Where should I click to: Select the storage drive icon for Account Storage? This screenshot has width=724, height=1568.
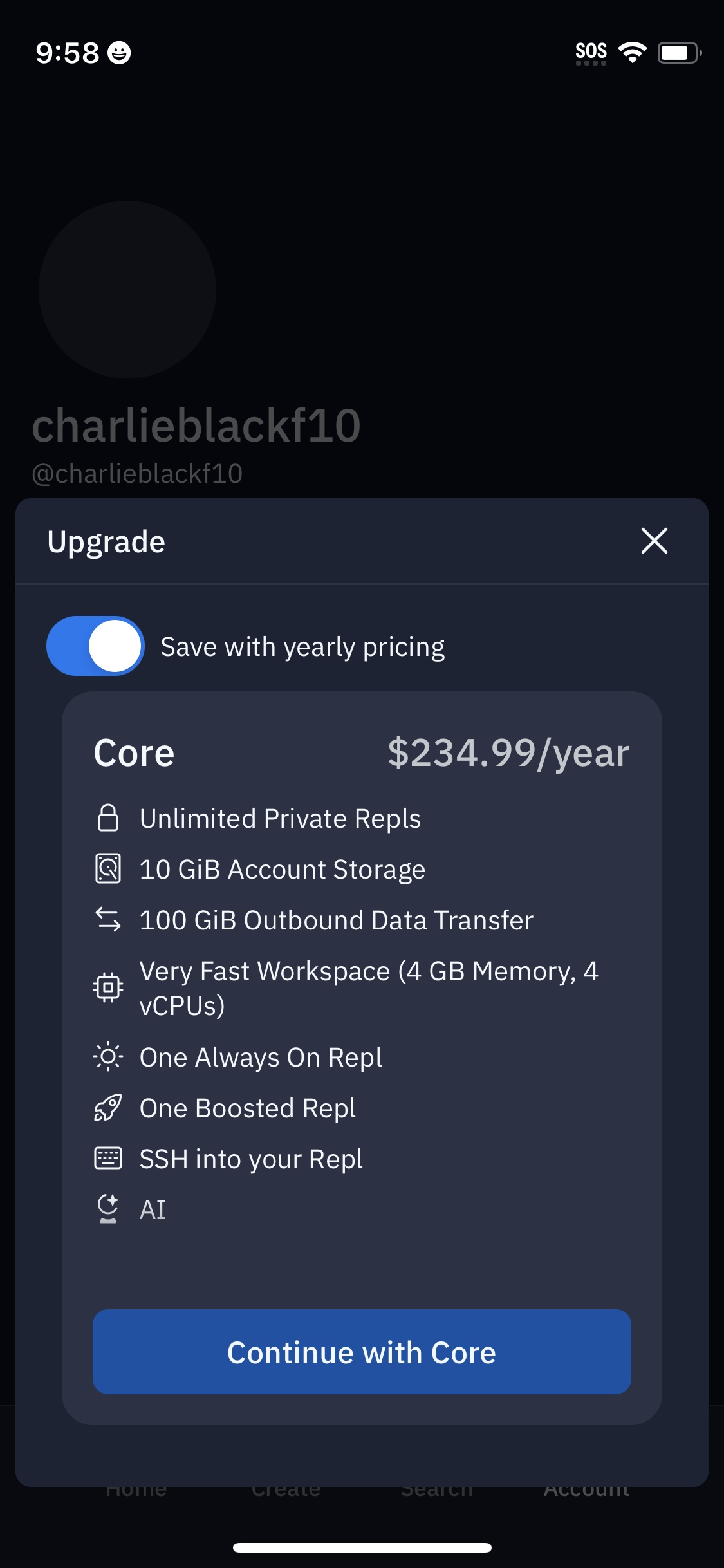pyautogui.click(x=108, y=868)
